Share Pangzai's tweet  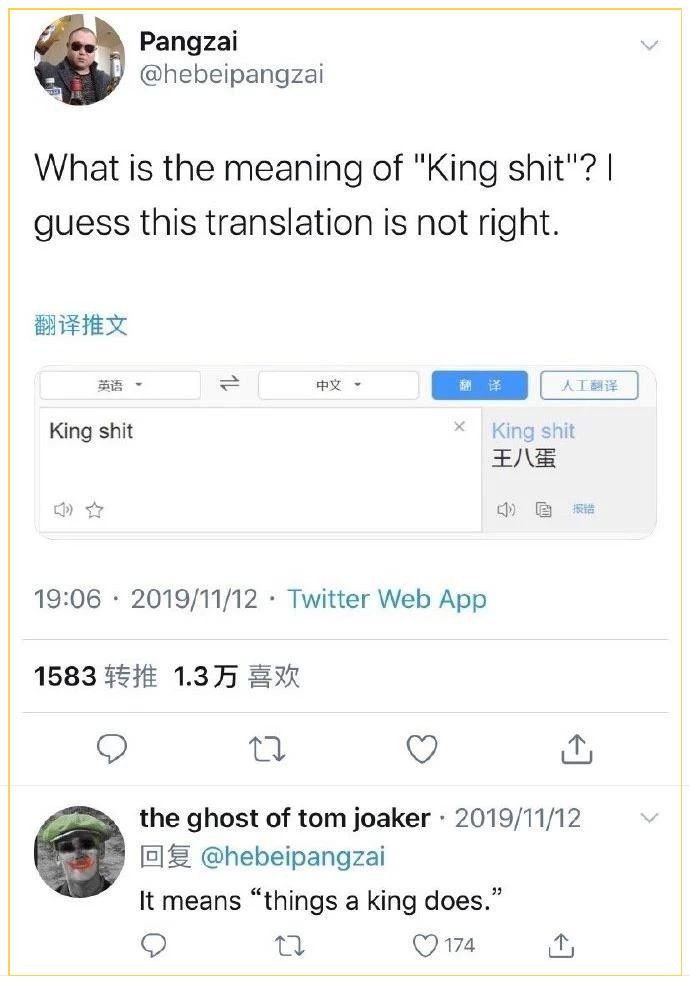click(576, 748)
